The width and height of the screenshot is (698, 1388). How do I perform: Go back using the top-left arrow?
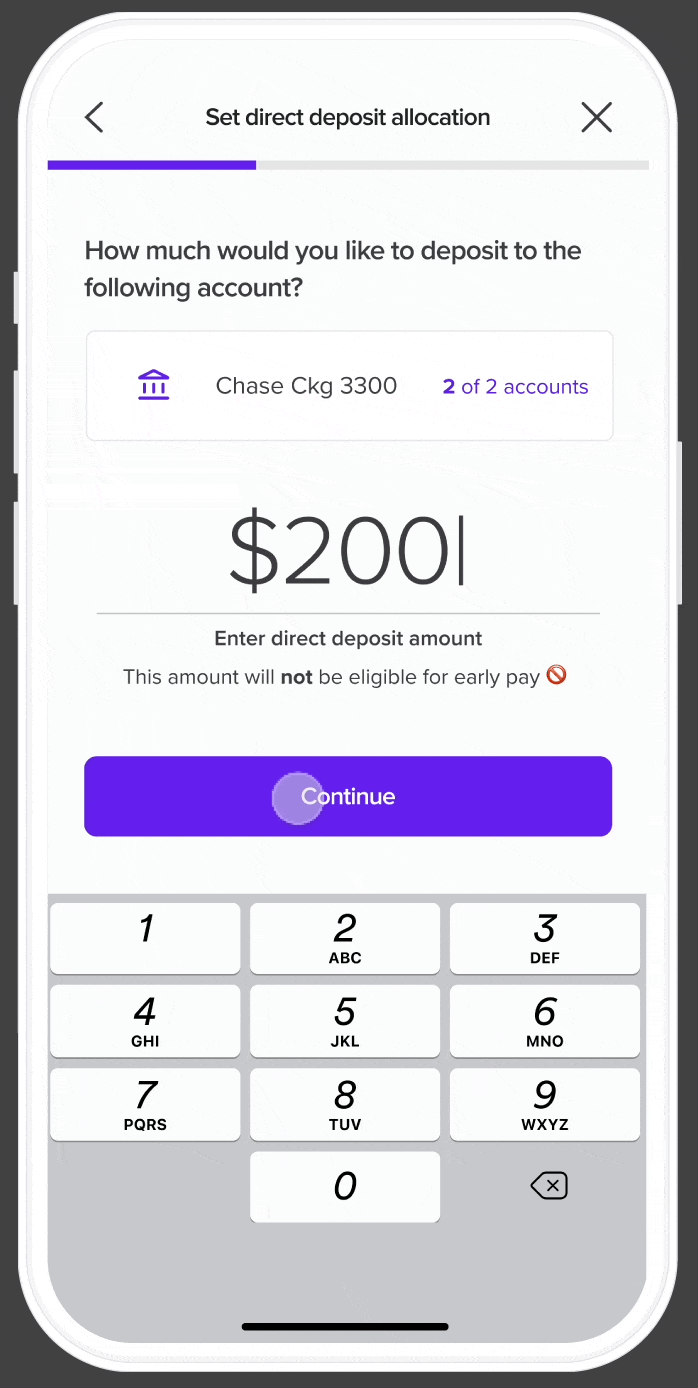coord(94,118)
